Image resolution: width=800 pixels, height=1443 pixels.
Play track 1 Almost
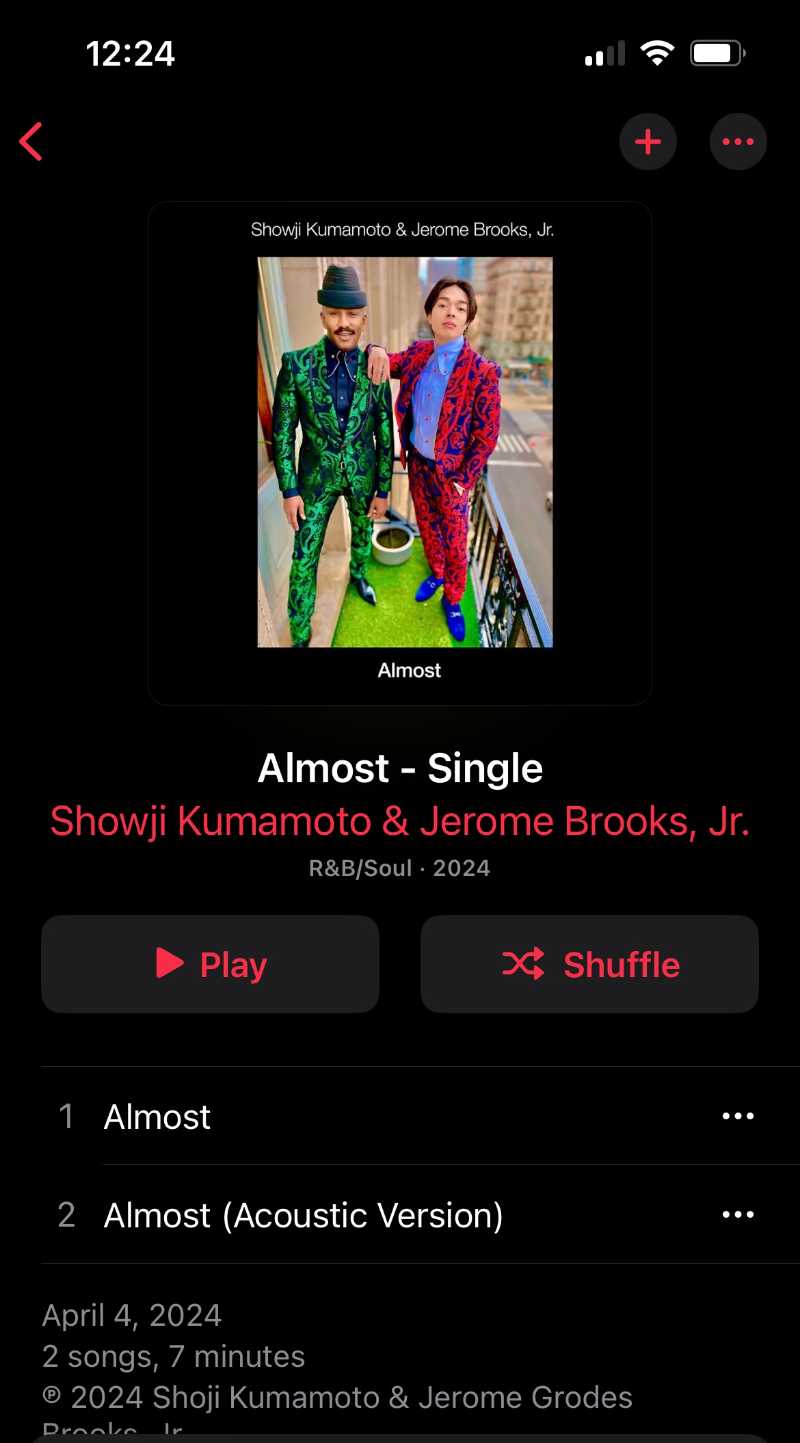[x=158, y=1116]
